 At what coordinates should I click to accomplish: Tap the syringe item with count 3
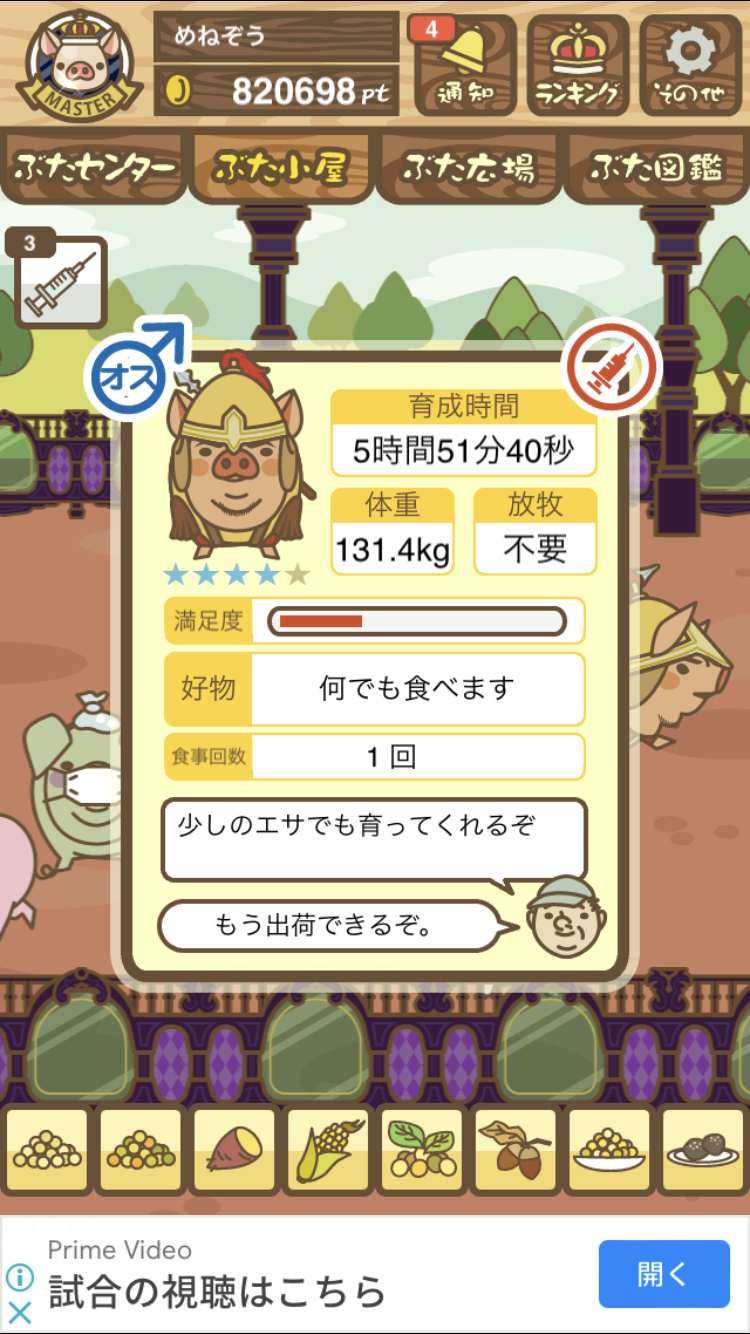pyautogui.click(x=60, y=284)
